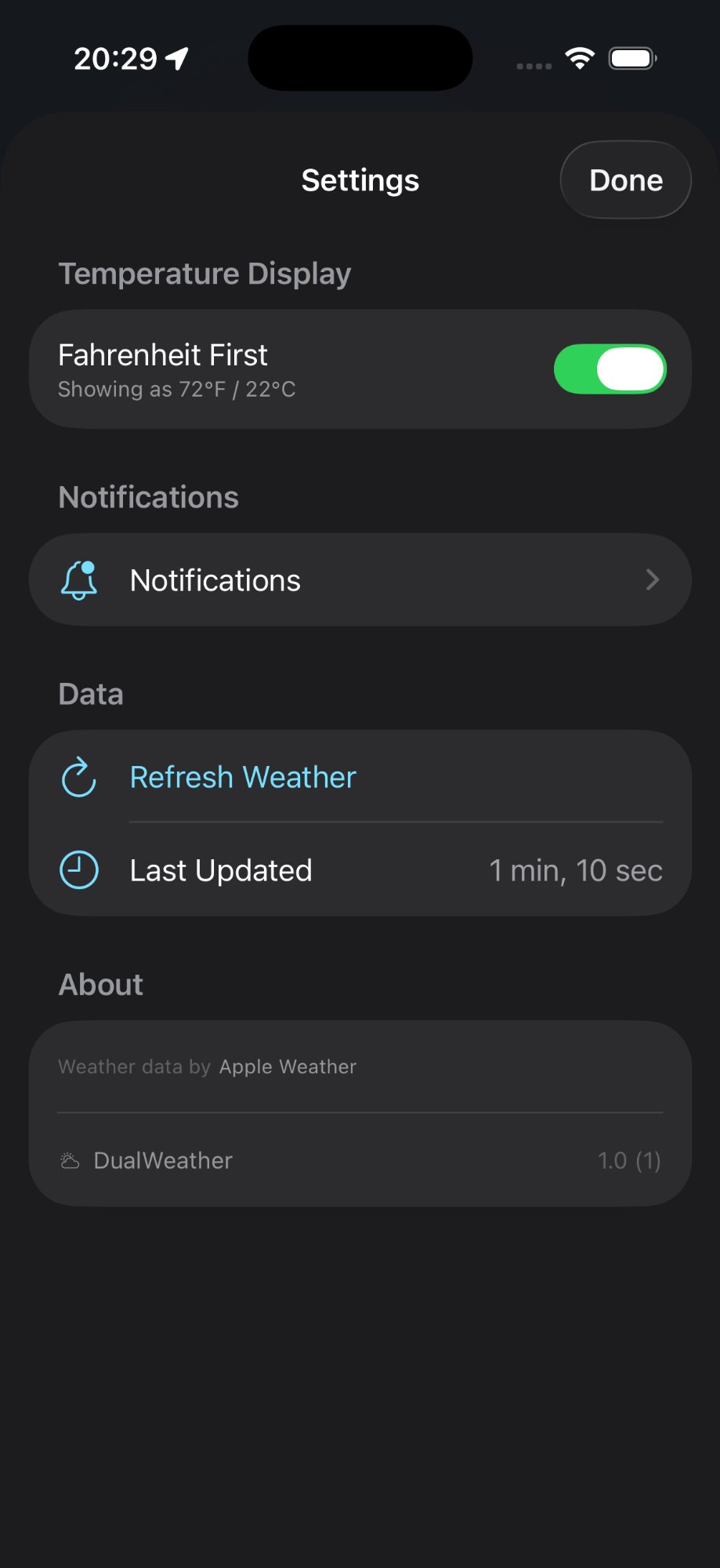Disable the Fahrenheit First toggle

(x=610, y=368)
